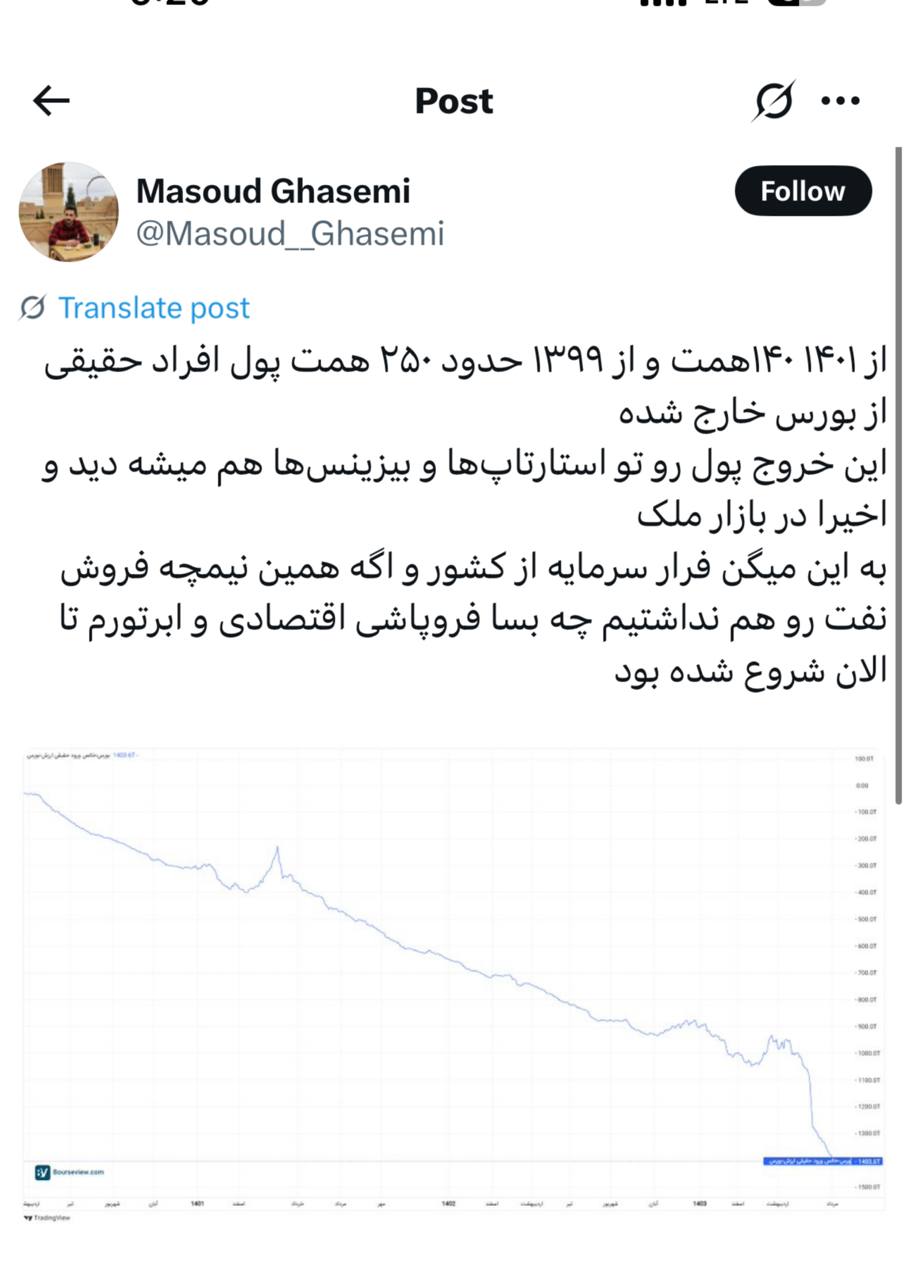The width and height of the screenshot is (908, 1280).
Task: Open Masoud Ghasemi's profile name
Action: pos(273,190)
